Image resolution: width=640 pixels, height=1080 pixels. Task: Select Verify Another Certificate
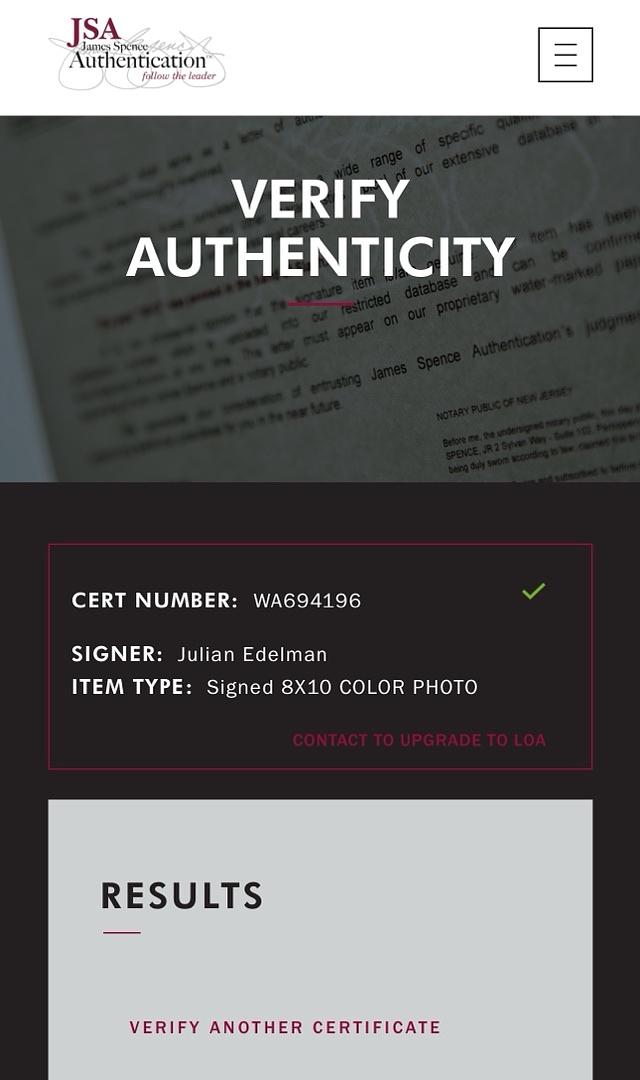pyautogui.click(x=285, y=1027)
